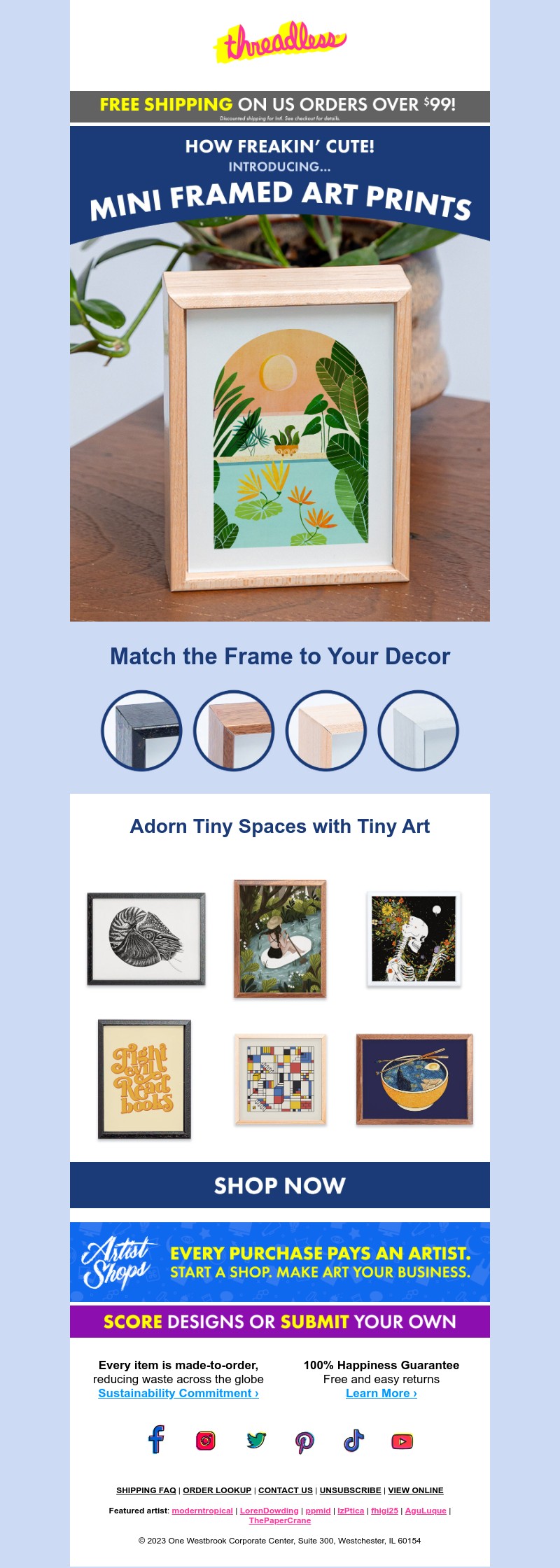The height and width of the screenshot is (1568, 560).
Task: Open the YouTube icon
Action: click(x=402, y=1441)
